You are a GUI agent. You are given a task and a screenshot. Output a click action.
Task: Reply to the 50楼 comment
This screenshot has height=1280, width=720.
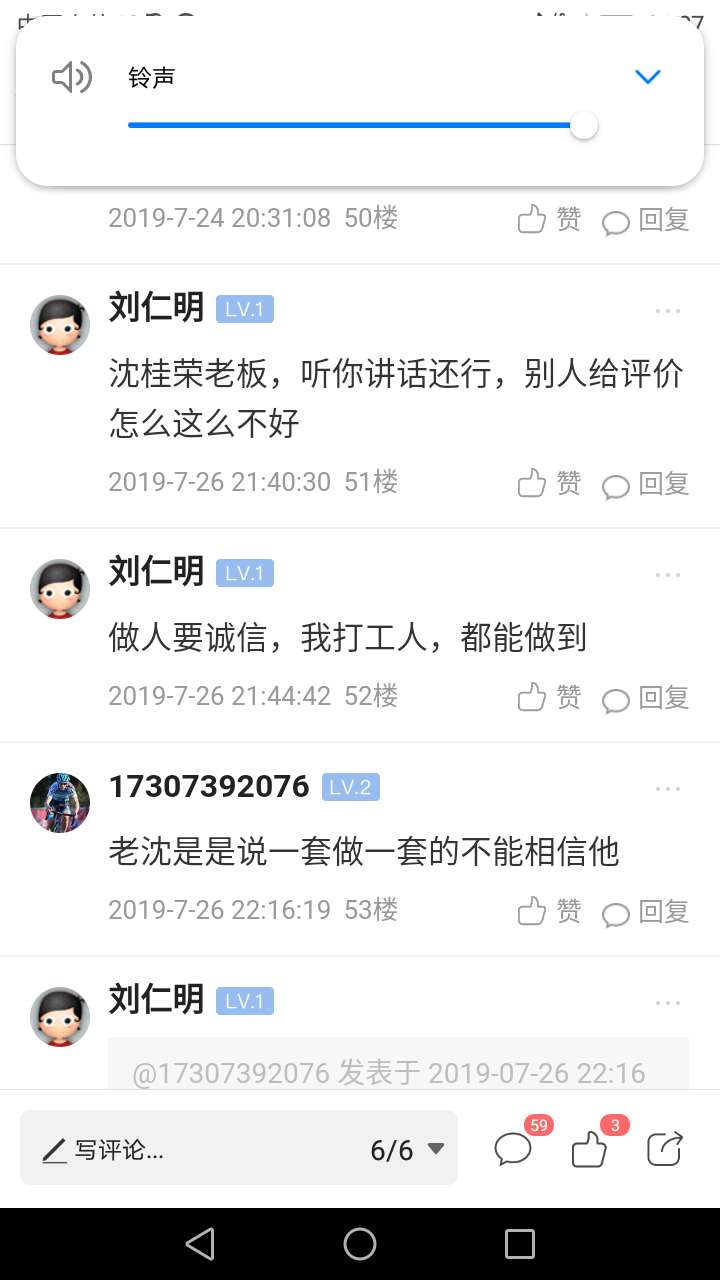pyautogui.click(x=646, y=219)
